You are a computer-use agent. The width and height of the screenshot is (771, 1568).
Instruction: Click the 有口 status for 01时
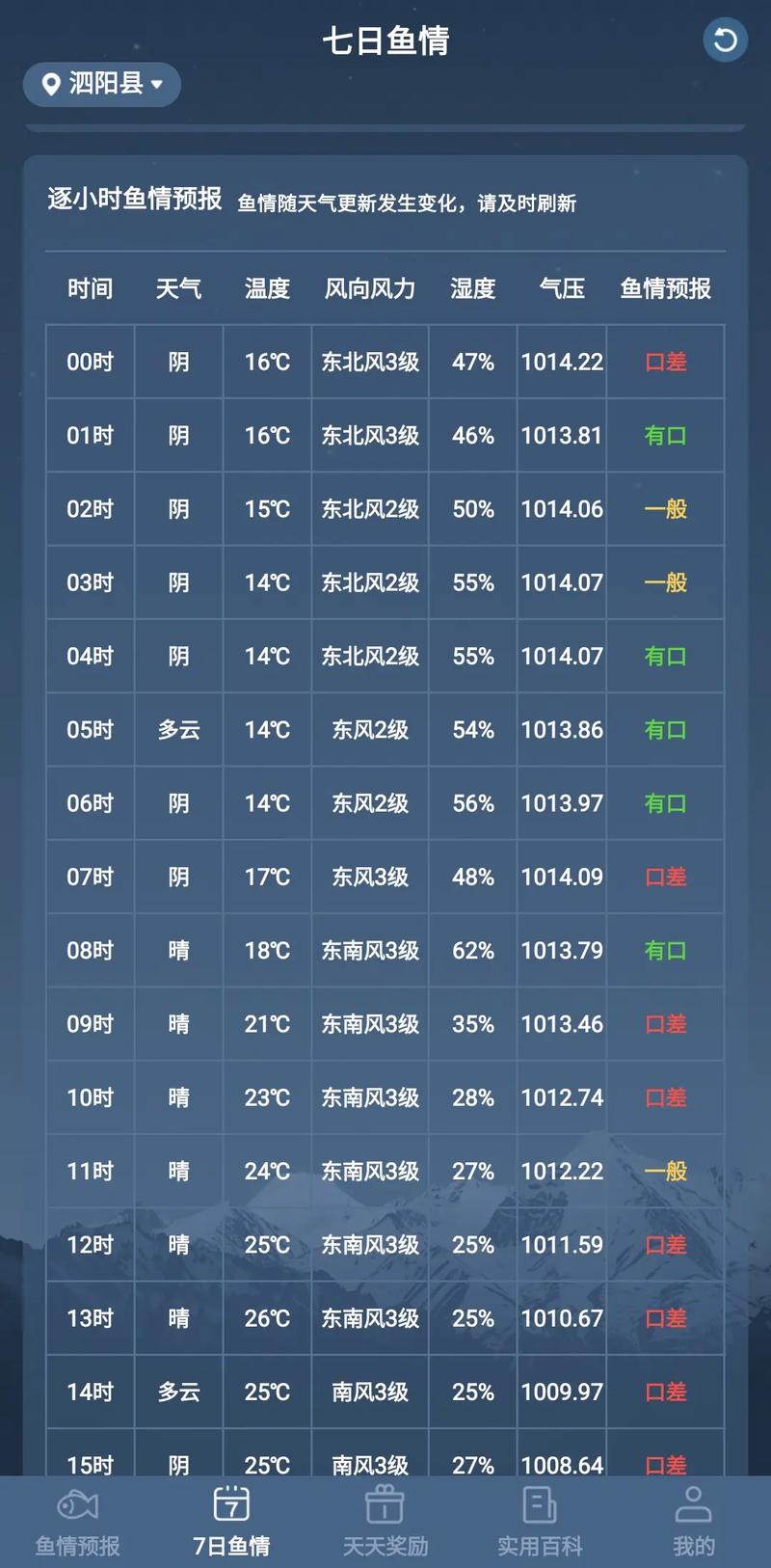(665, 436)
